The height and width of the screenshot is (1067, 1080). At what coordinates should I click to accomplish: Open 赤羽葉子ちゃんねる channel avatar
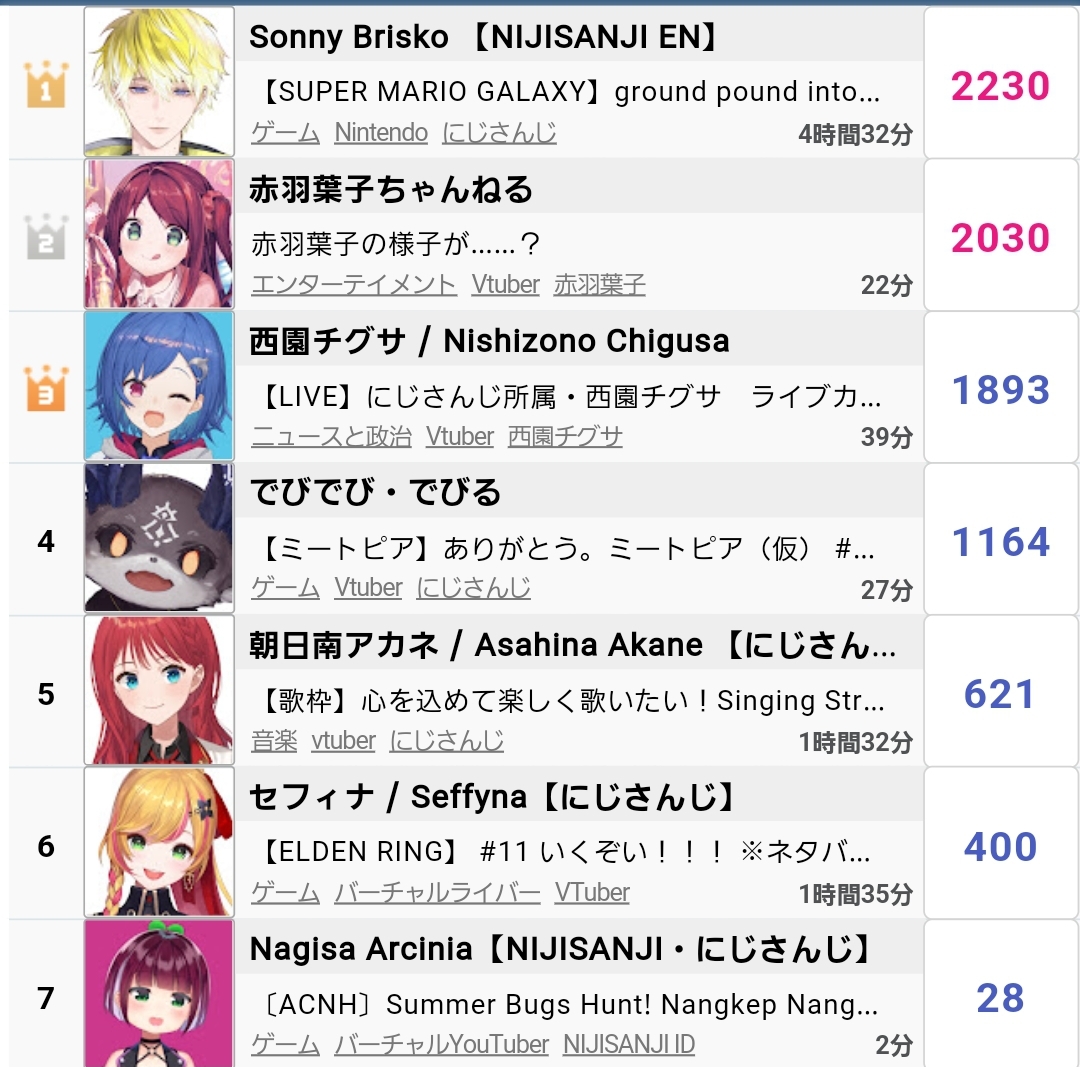159,233
